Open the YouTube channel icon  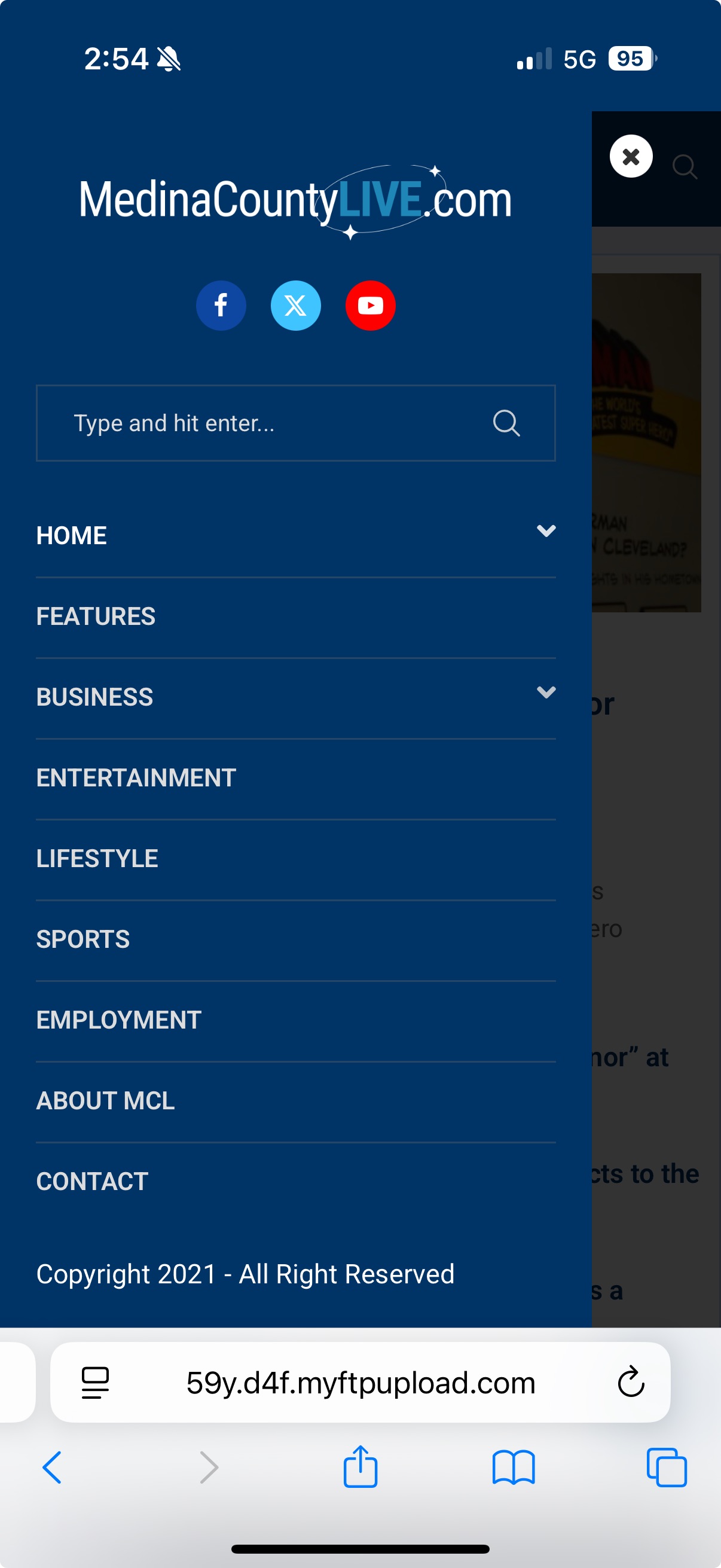point(371,306)
